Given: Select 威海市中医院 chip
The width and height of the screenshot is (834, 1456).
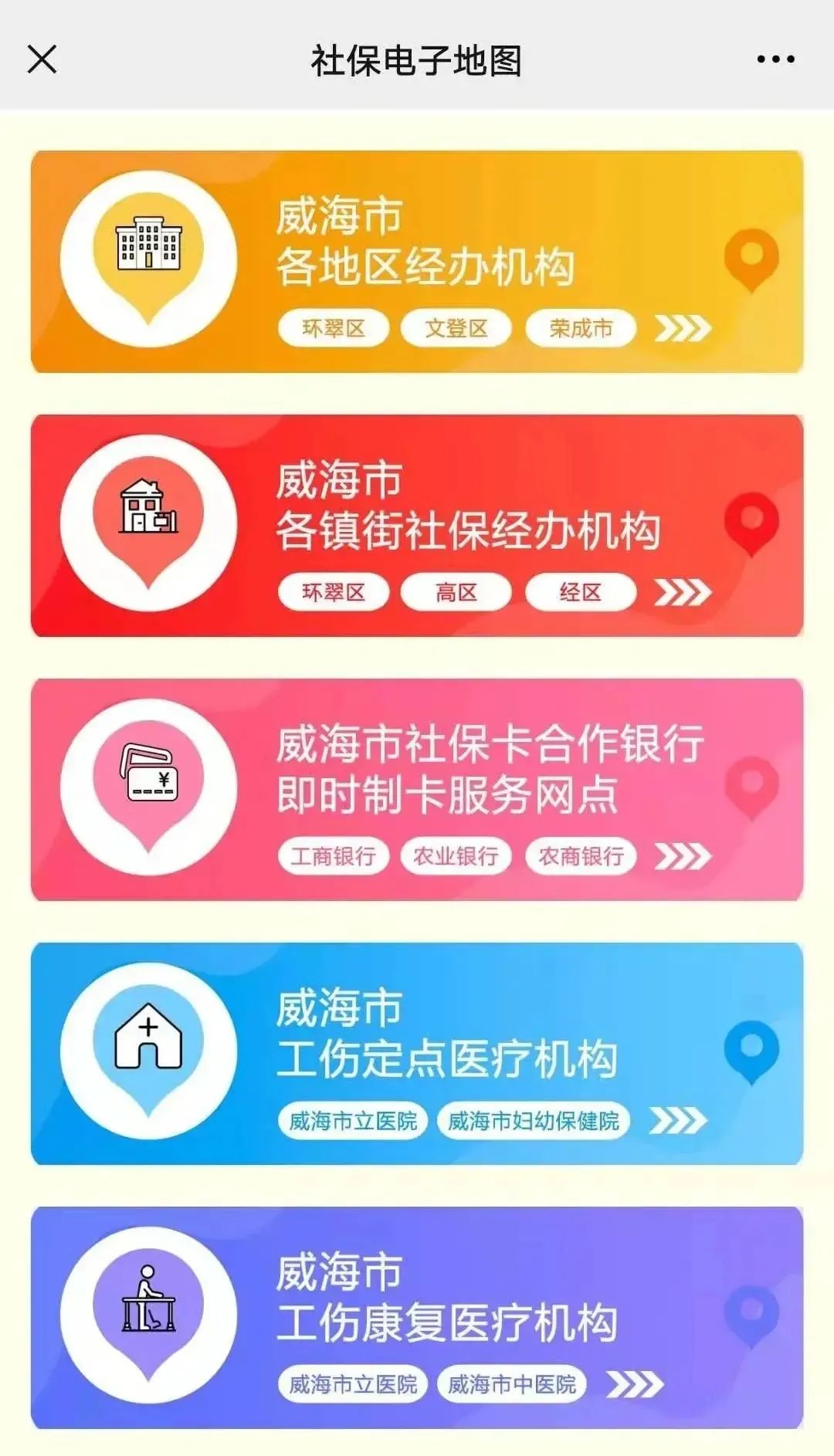Looking at the screenshot, I should click(x=511, y=1385).
